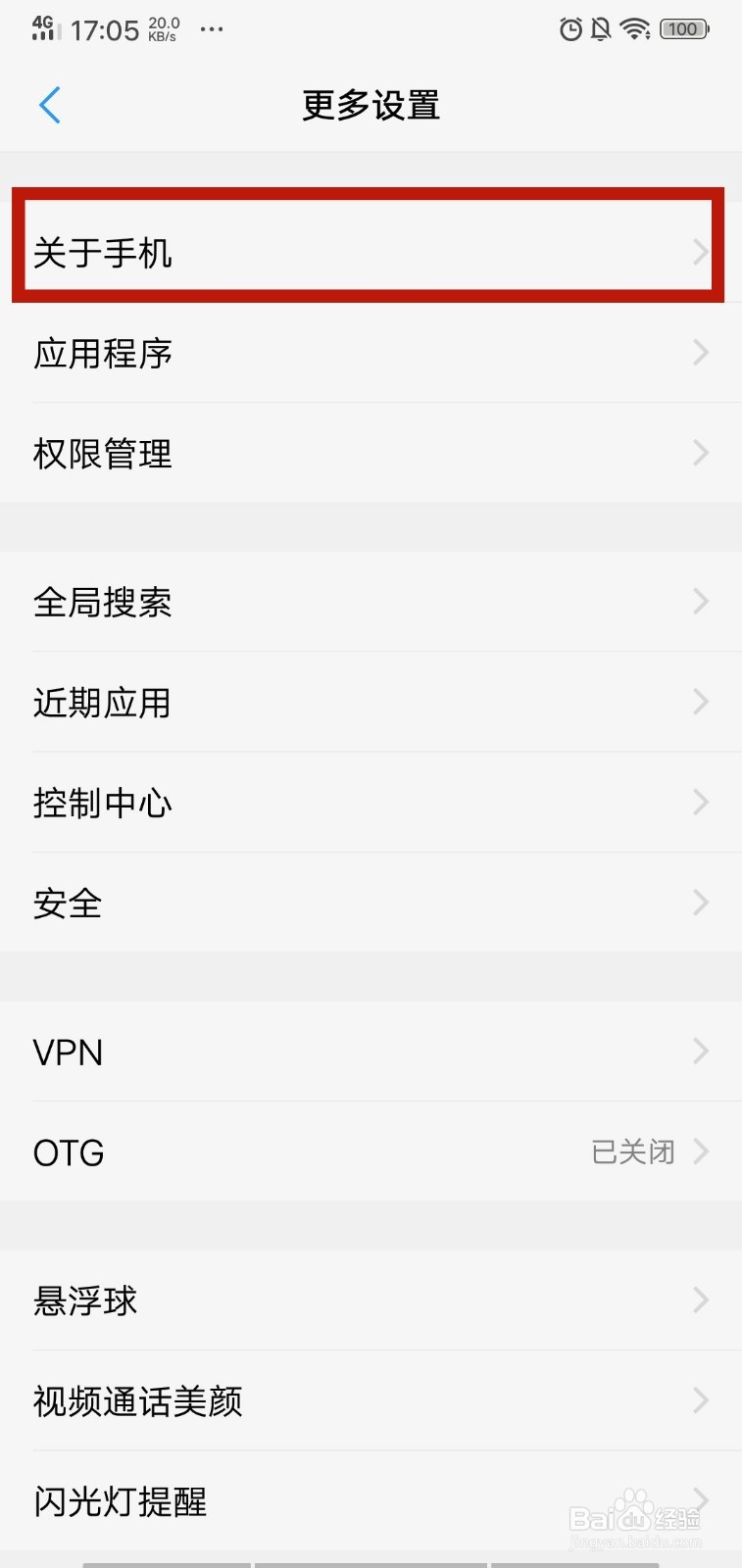Click the network speed indicator showing 20.0 KB/s

165,28
